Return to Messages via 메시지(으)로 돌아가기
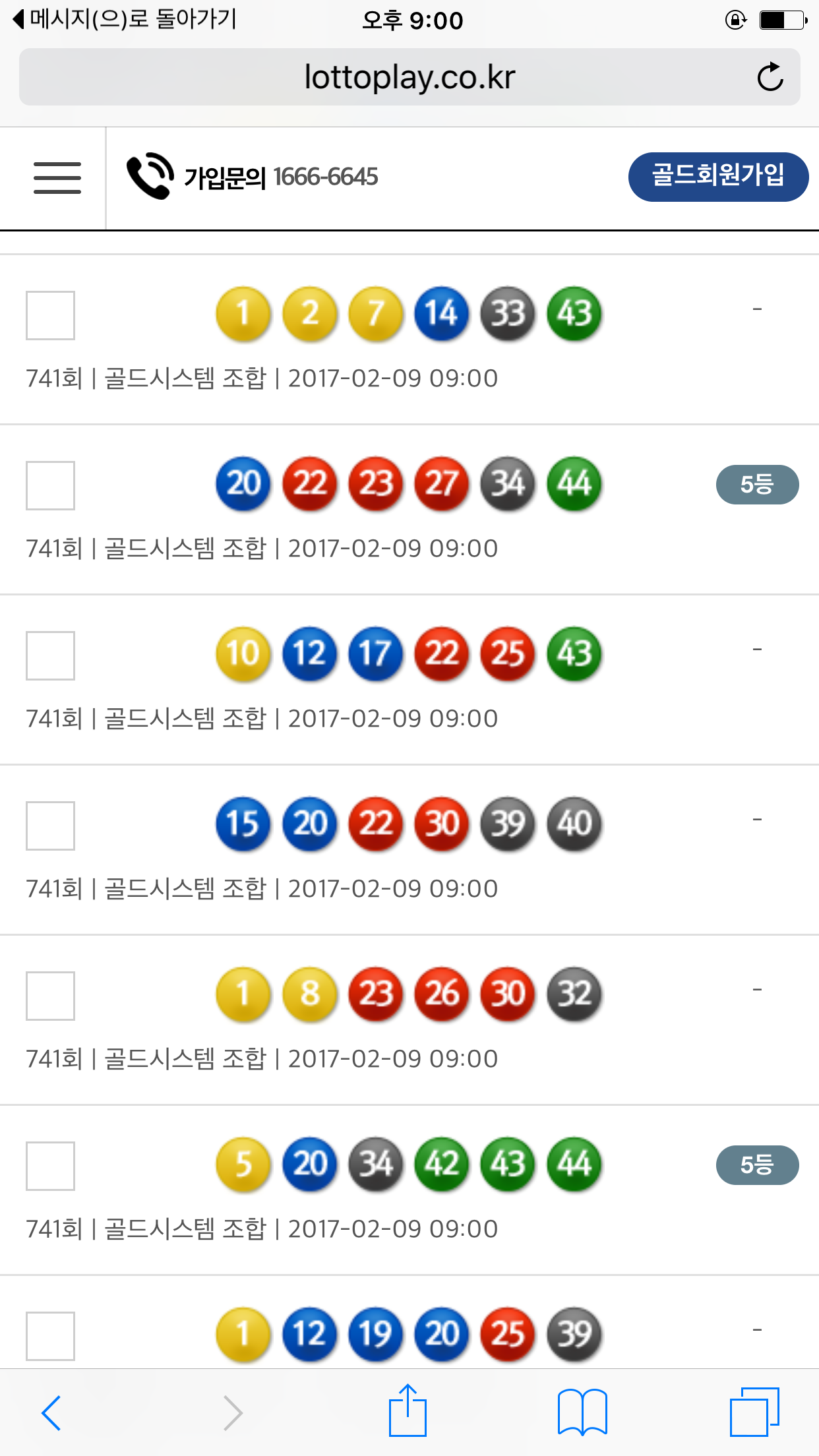Screen dimensions: 819x1456 pyautogui.click(x=125, y=18)
